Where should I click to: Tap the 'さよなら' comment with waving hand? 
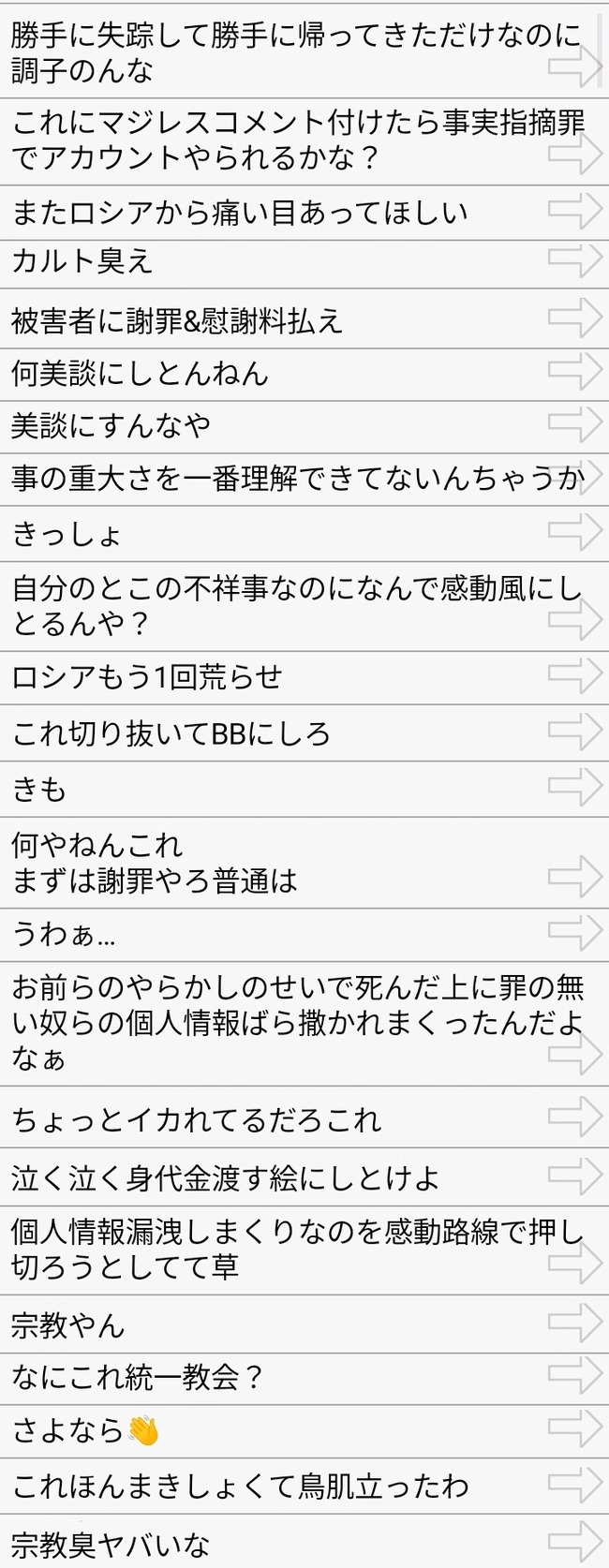(x=281, y=1431)
